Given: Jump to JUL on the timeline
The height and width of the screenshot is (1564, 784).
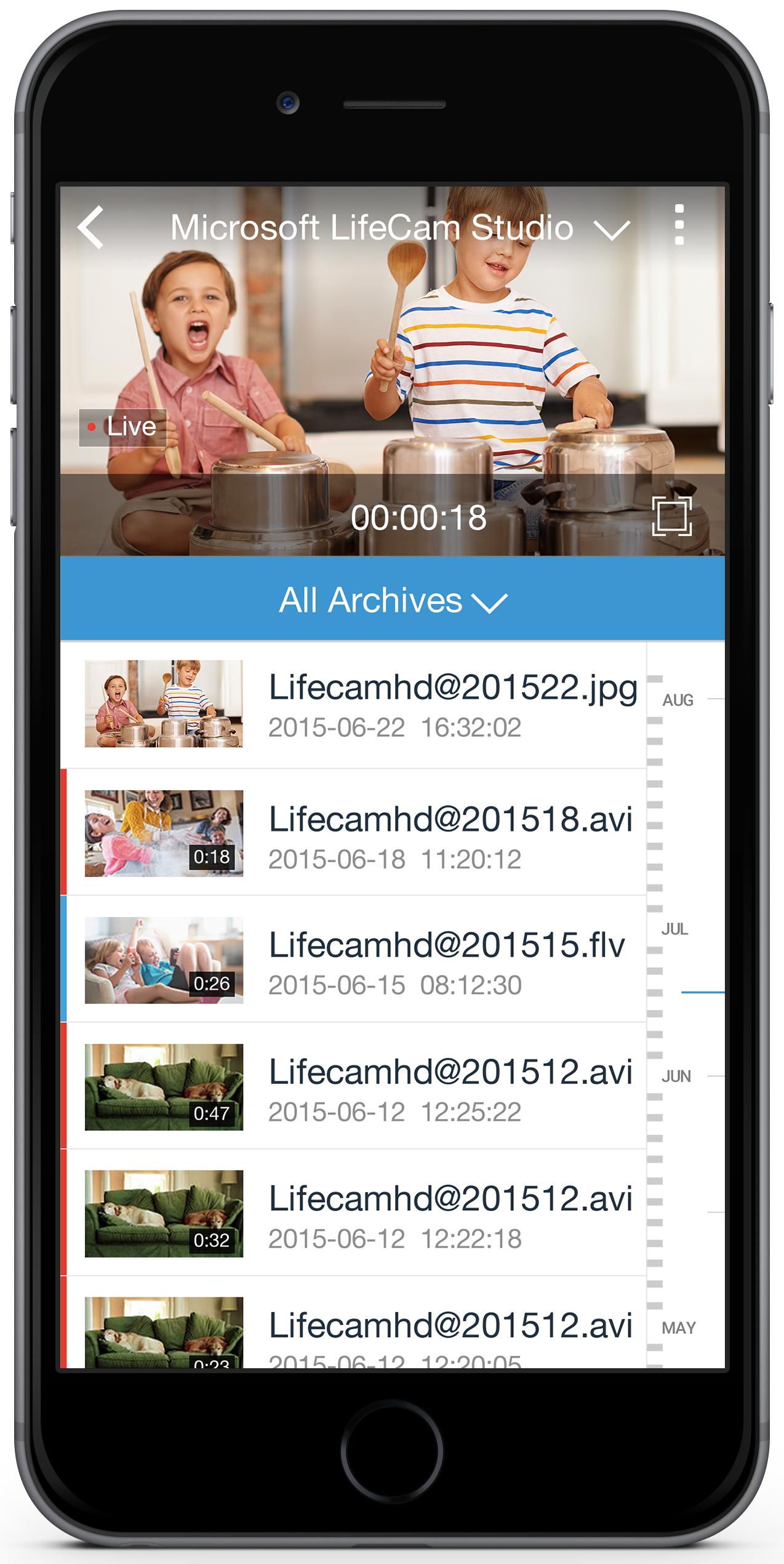Looking at the screenshot, I should (674, 929).
